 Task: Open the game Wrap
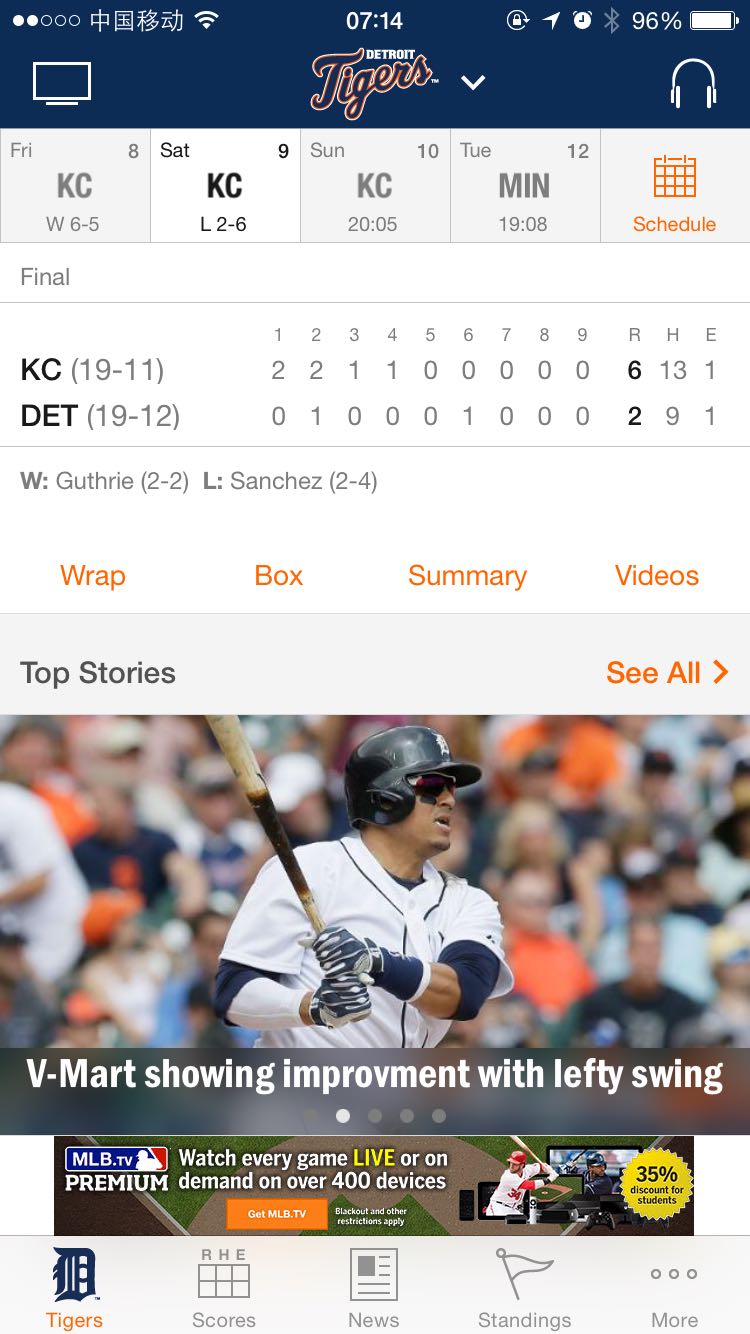[93, 575]
